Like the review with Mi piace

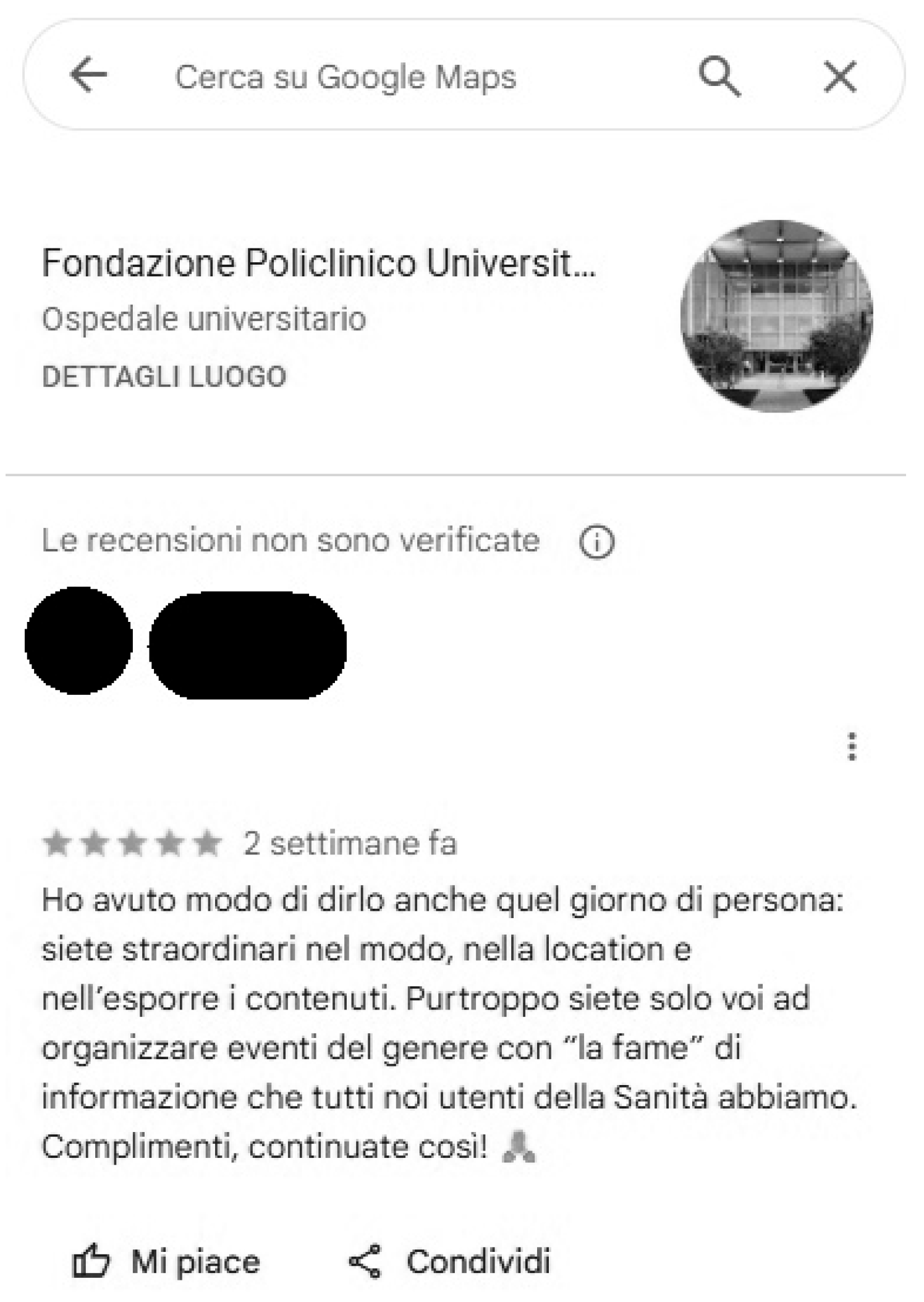[166, 1262]
